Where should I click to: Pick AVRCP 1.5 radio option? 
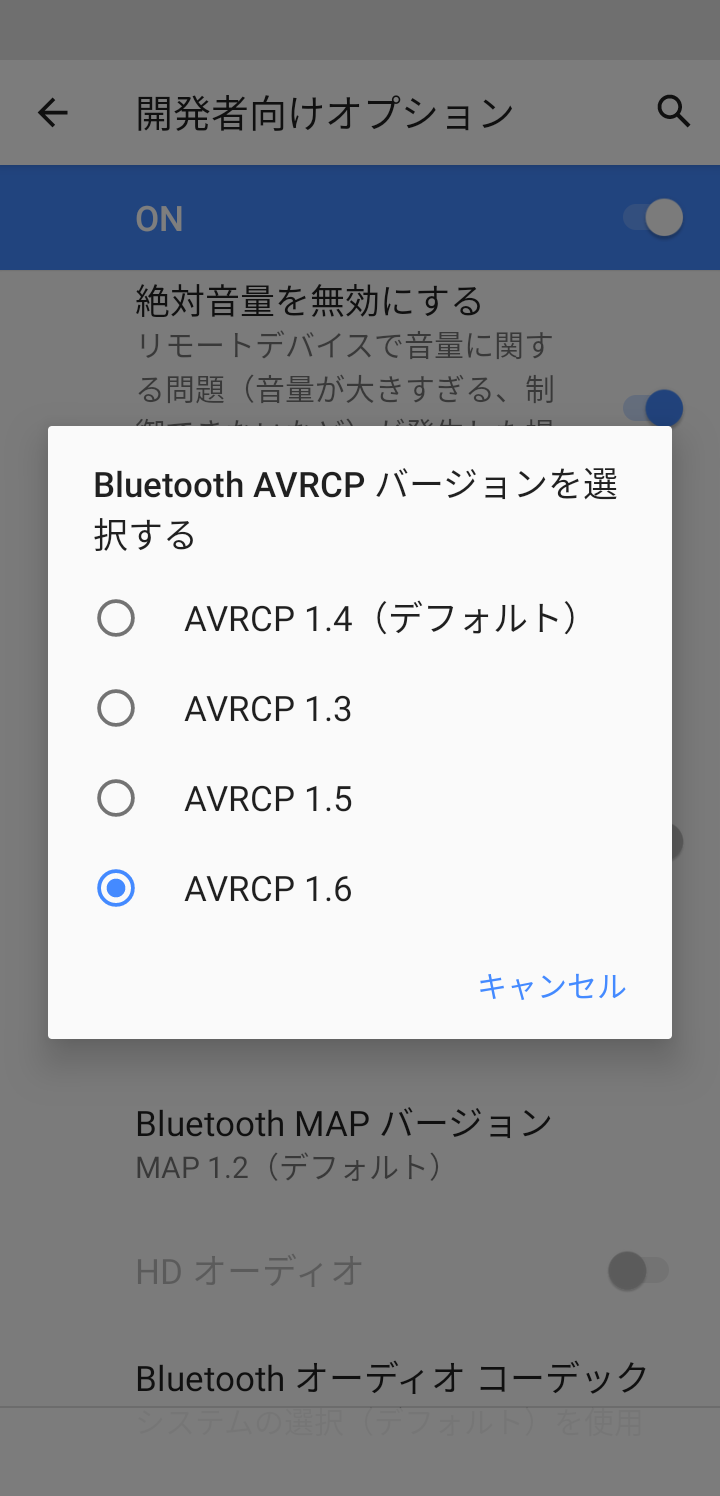click(117, 799)
